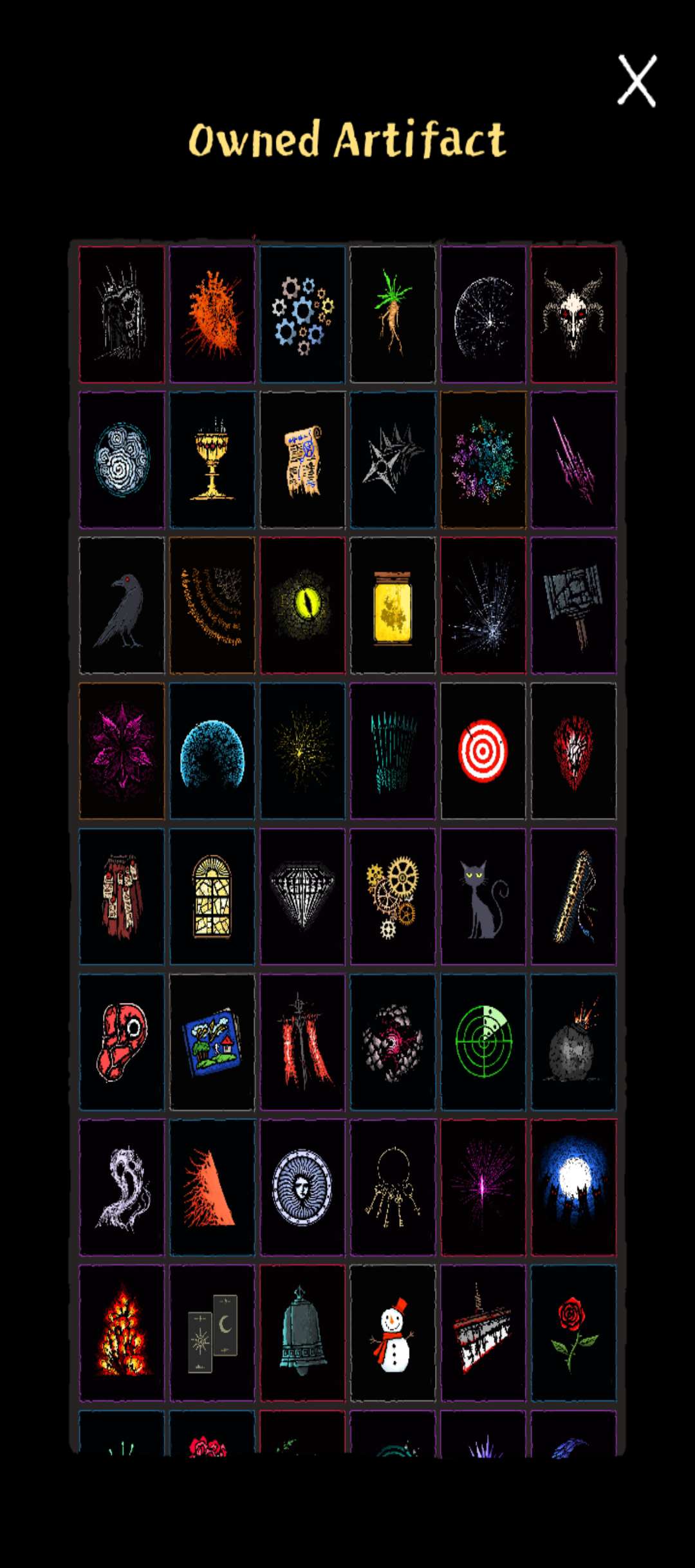Select the key ring artifact
Viewport: 695px width, 1568px height.
click(x=393, y=1188)
